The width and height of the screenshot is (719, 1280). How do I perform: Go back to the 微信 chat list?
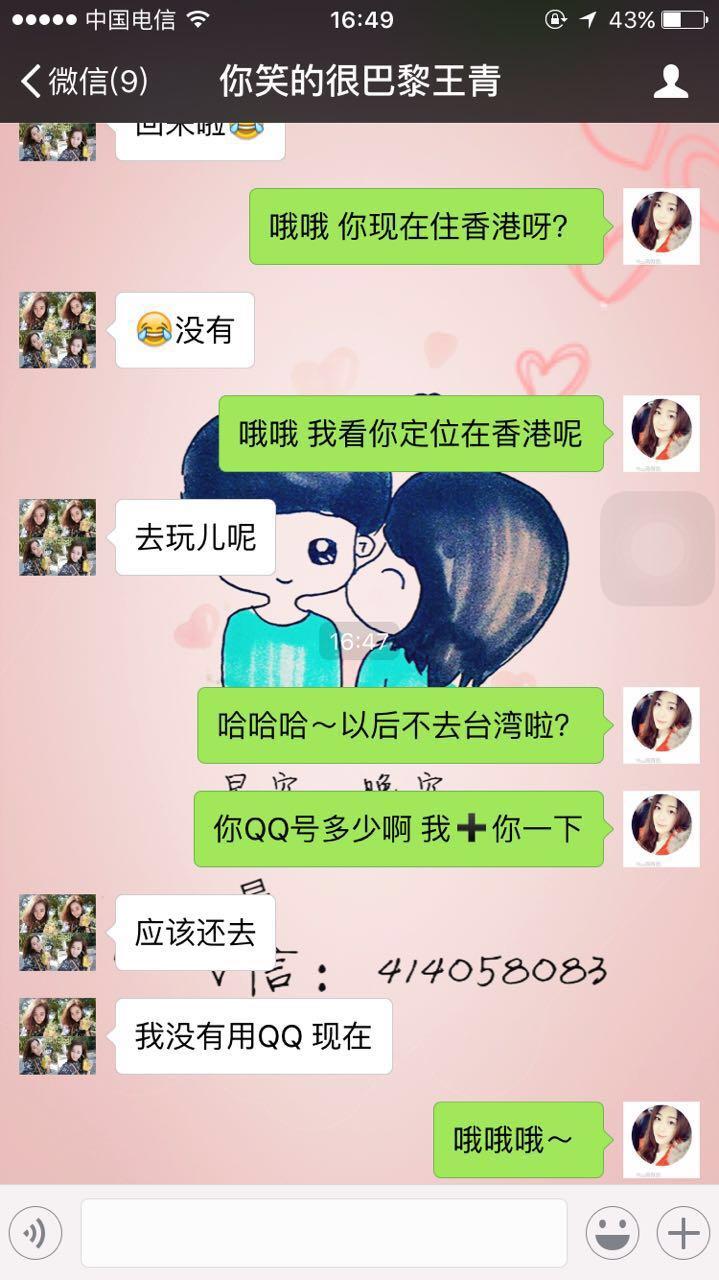click(85, 82)
